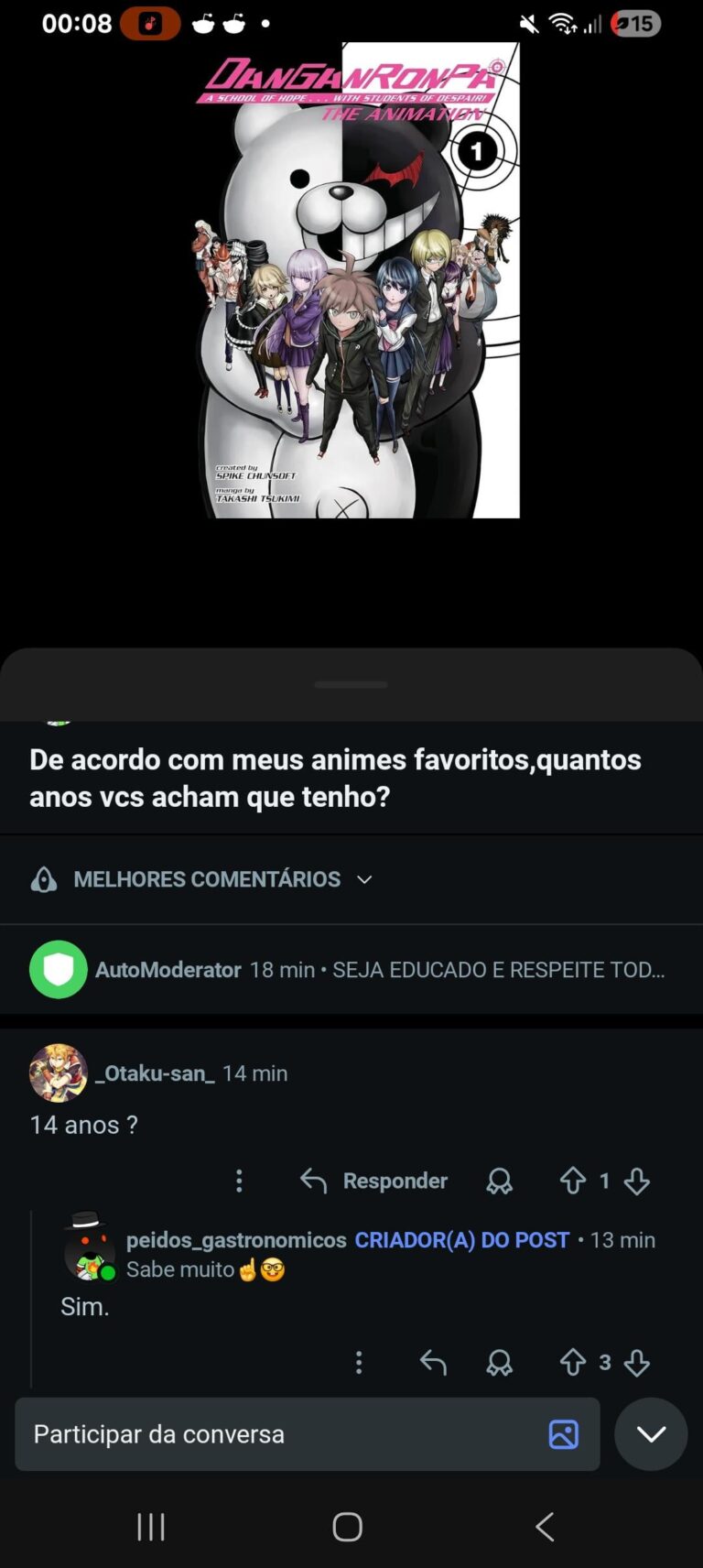This screenshot has width=703, height=1568.
Task: Downvote the "14 anos ?" comment
Action: 637,1181
